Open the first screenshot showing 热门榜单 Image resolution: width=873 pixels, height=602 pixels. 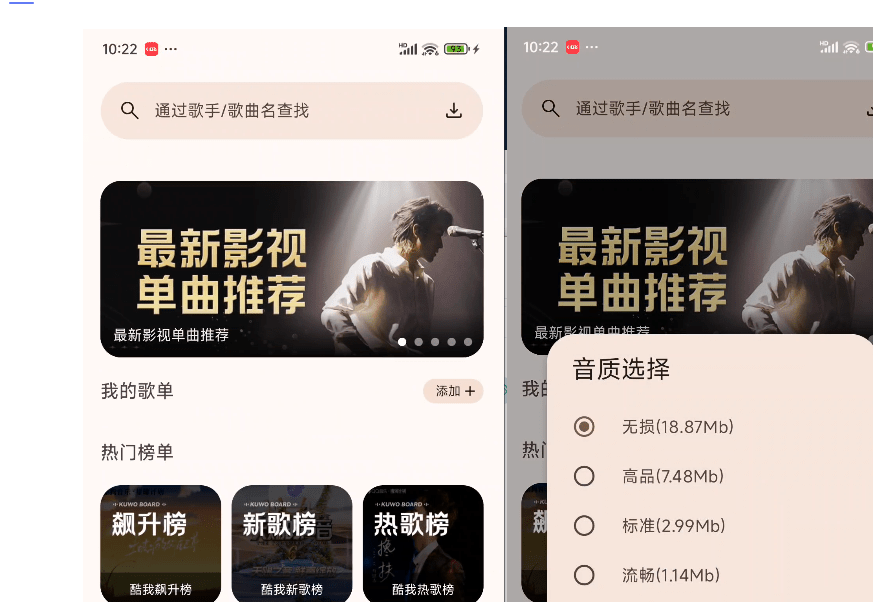[x=292, y=315]
